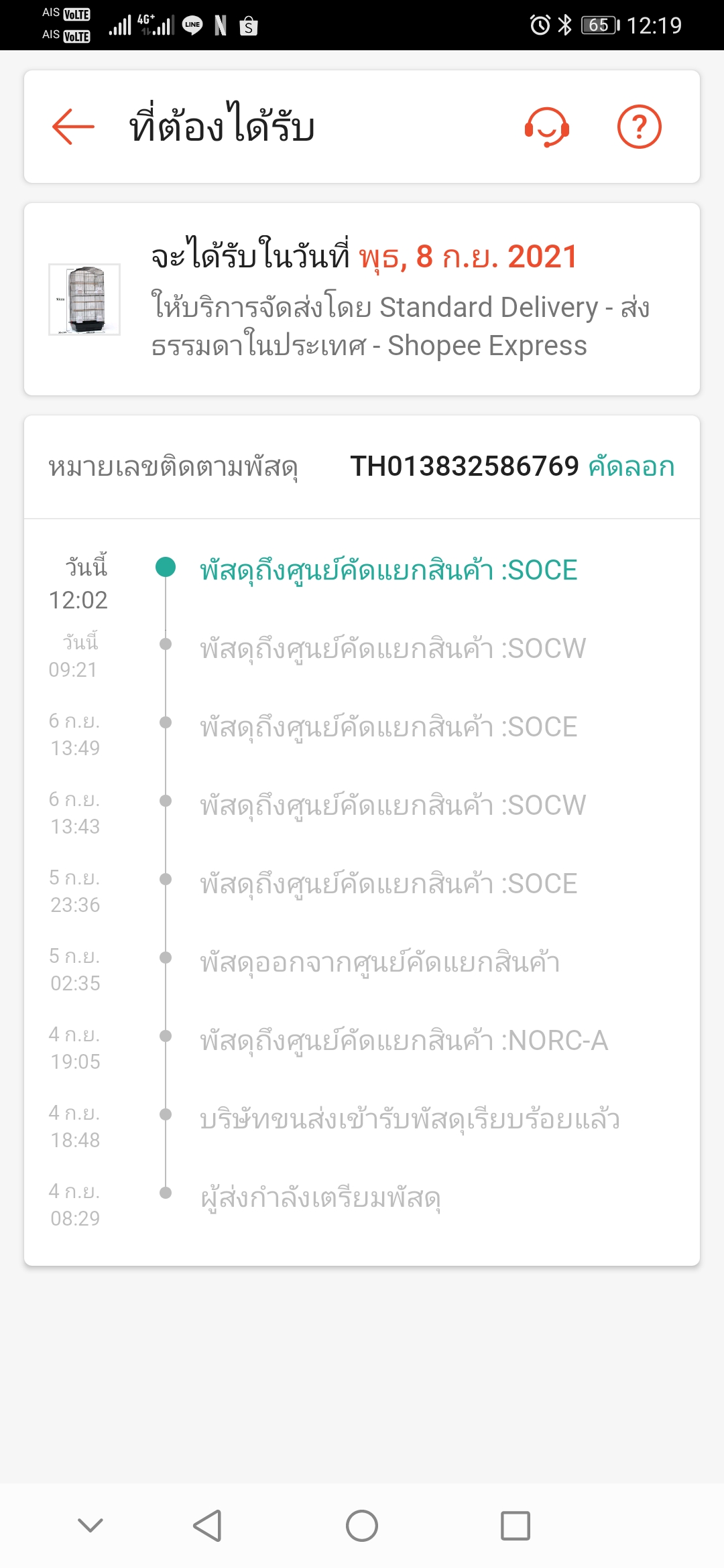Open the bird cage product thumbnail
724x1568 pixels.
(84, 300)
